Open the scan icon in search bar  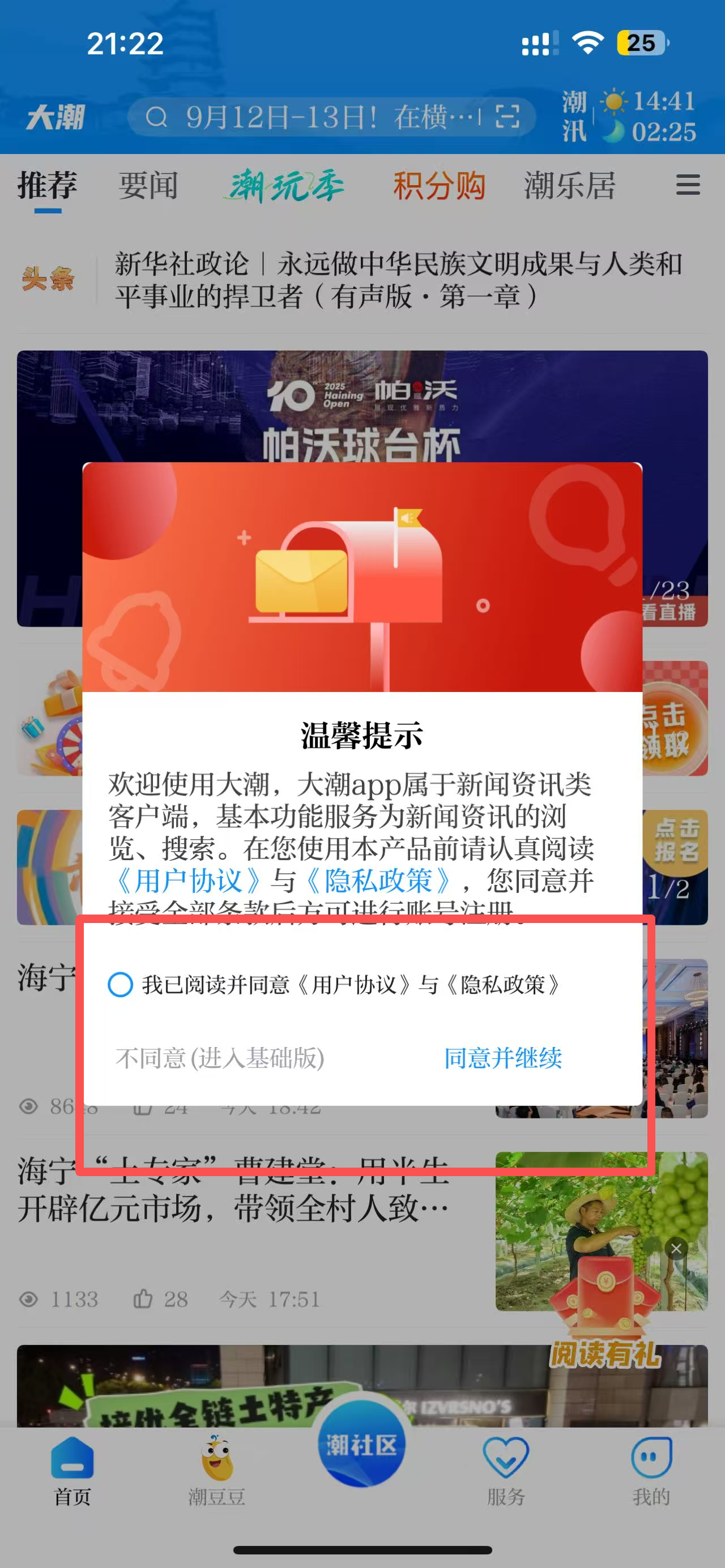(507, 116)
